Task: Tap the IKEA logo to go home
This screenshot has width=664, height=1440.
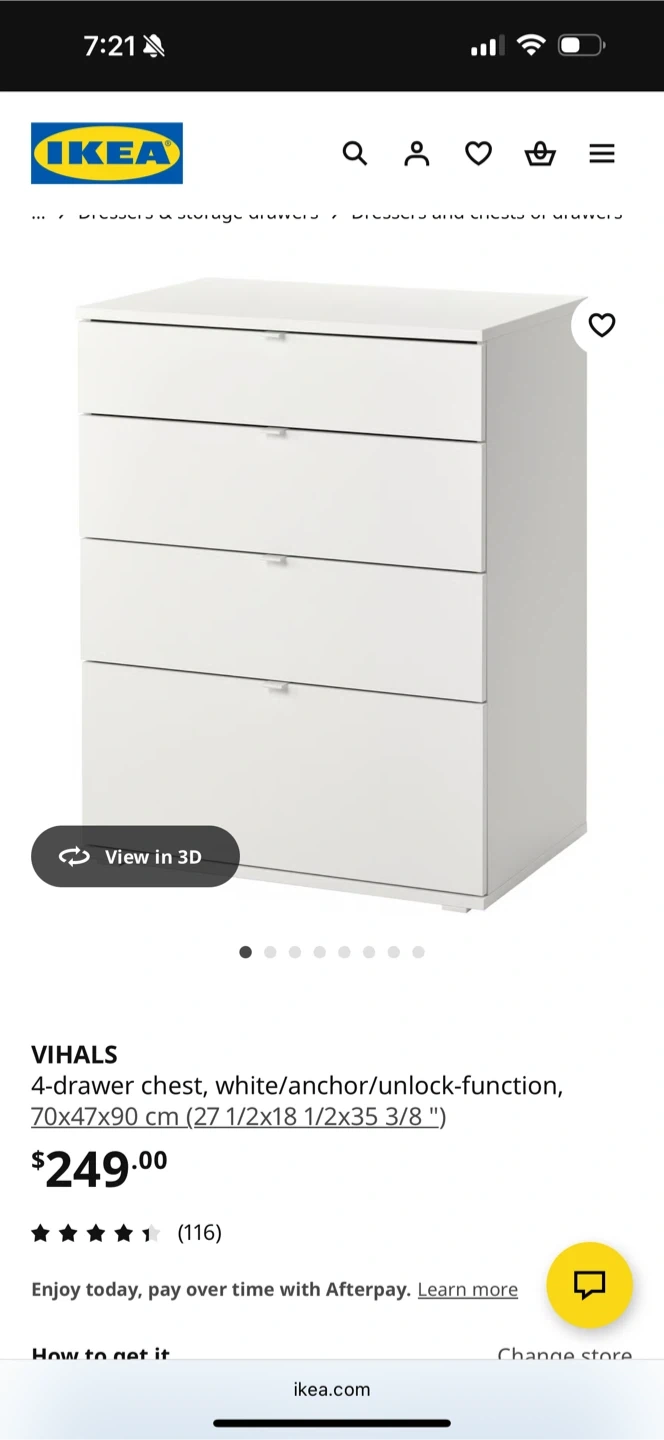Action: pyautogui.click(x=107, y=153)
